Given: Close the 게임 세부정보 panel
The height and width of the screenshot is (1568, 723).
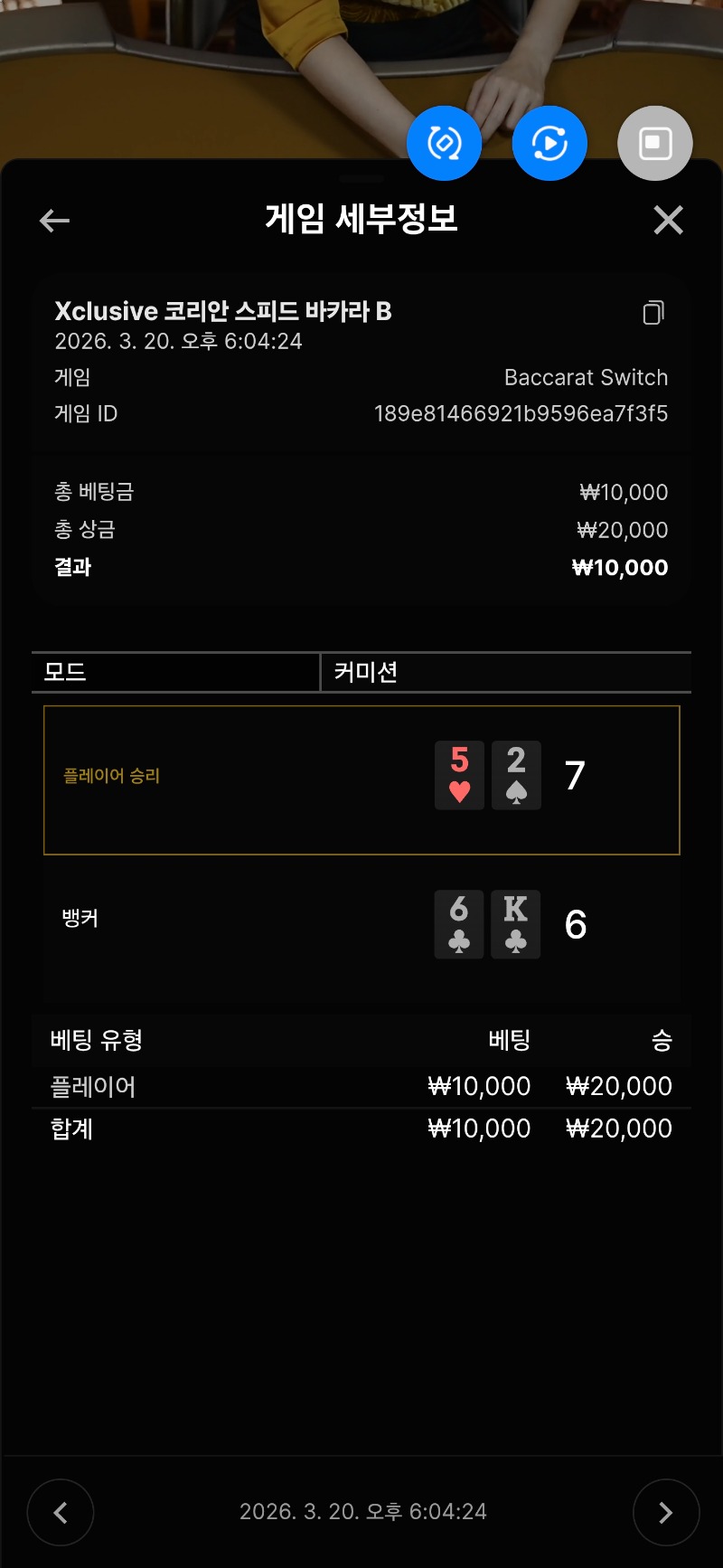Looking at the screenshot, I should [x=668, y=220].
